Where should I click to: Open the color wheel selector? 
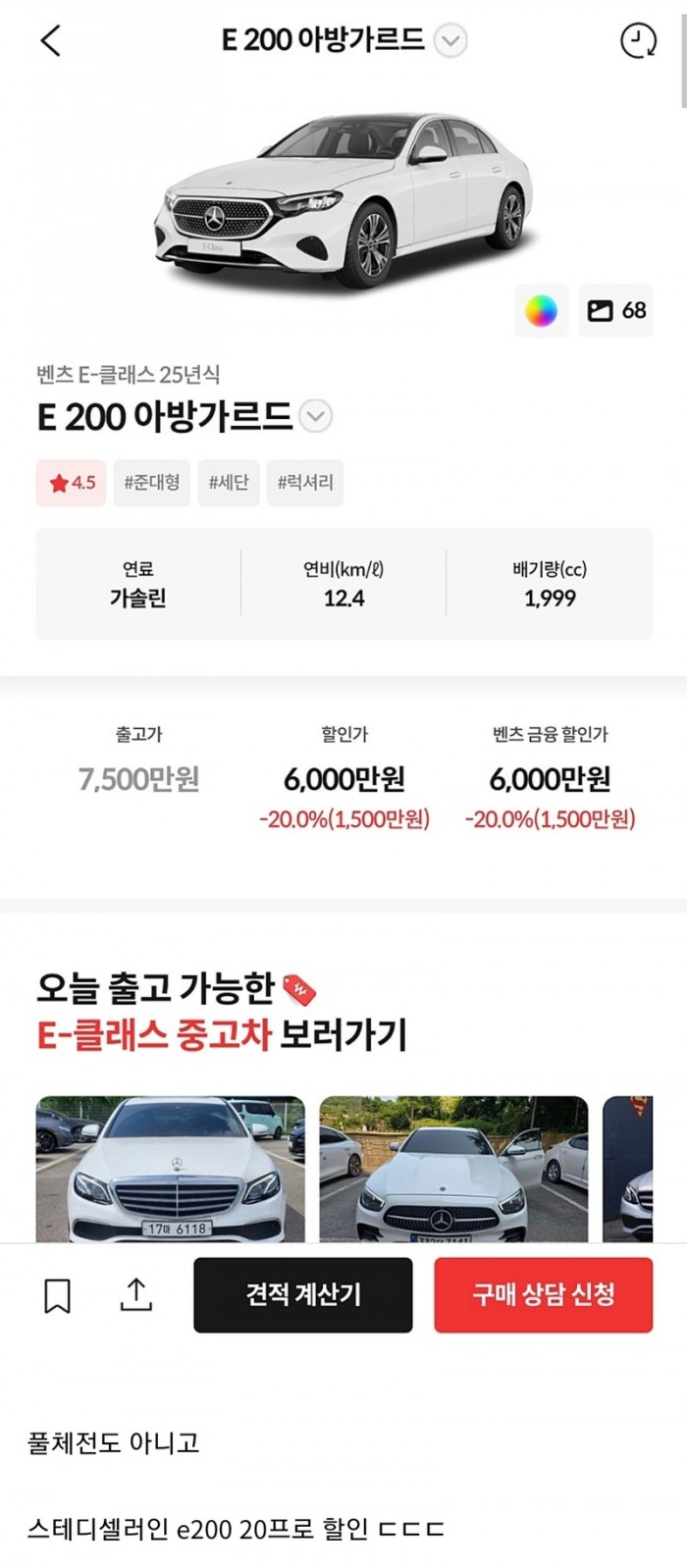tap(541, 311)
